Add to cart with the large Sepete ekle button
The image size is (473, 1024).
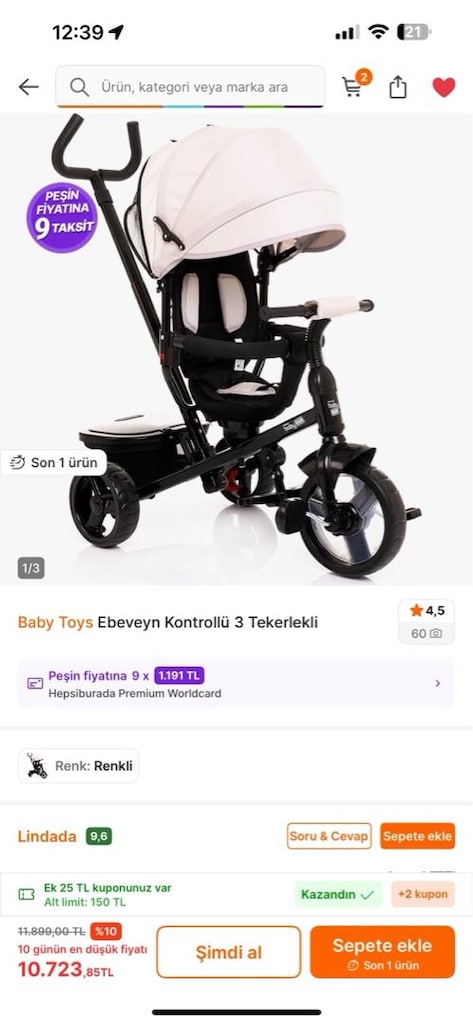pyautogui.click(x=382, y=952)
